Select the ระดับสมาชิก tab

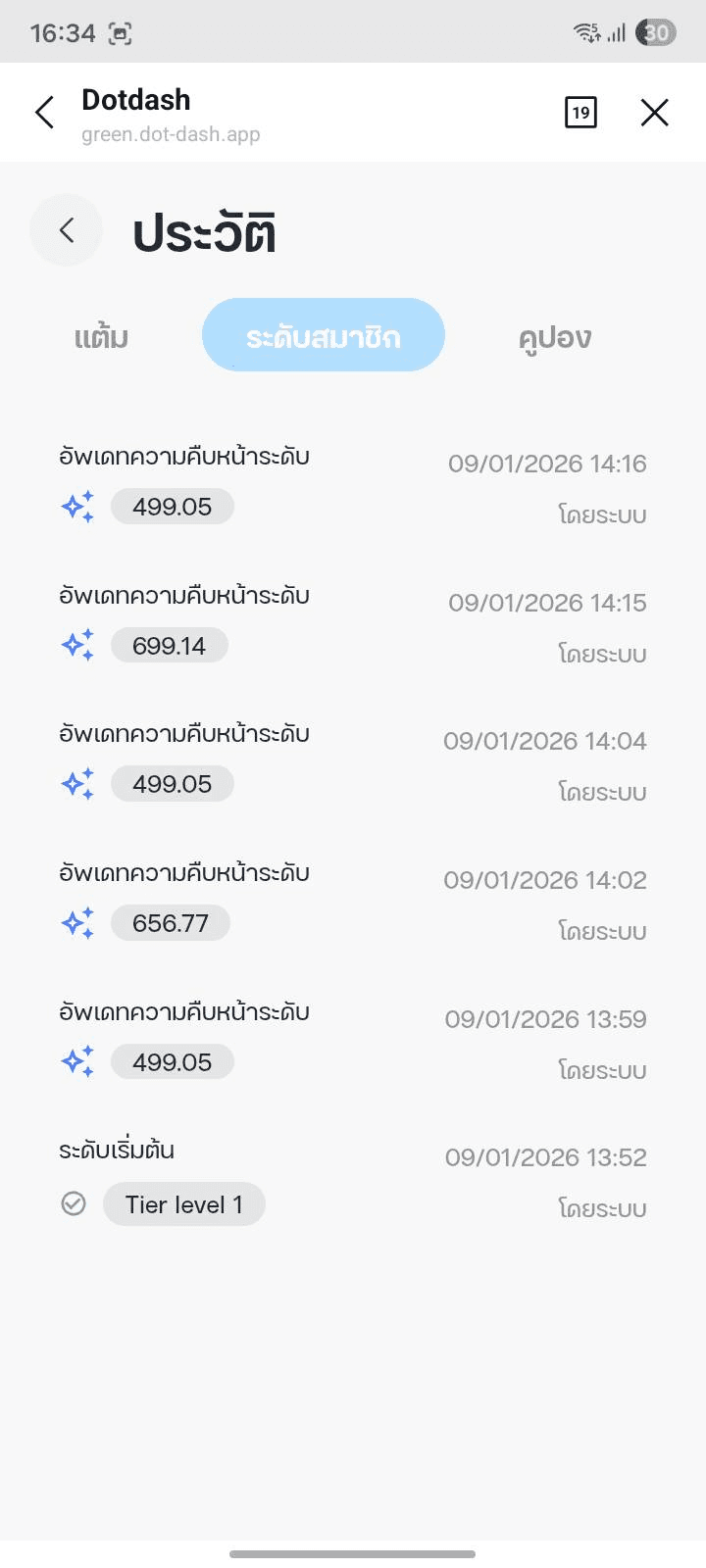[324, 335]
